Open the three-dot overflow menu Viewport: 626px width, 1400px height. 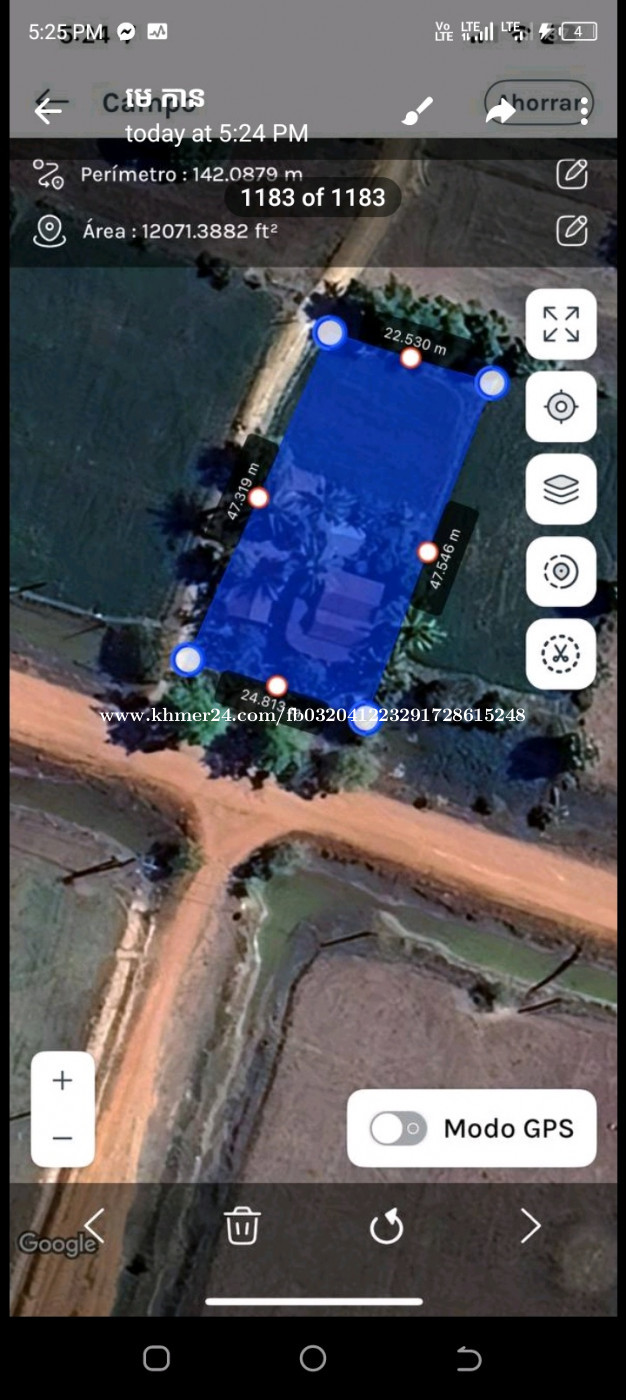click(x=584, y=111)
